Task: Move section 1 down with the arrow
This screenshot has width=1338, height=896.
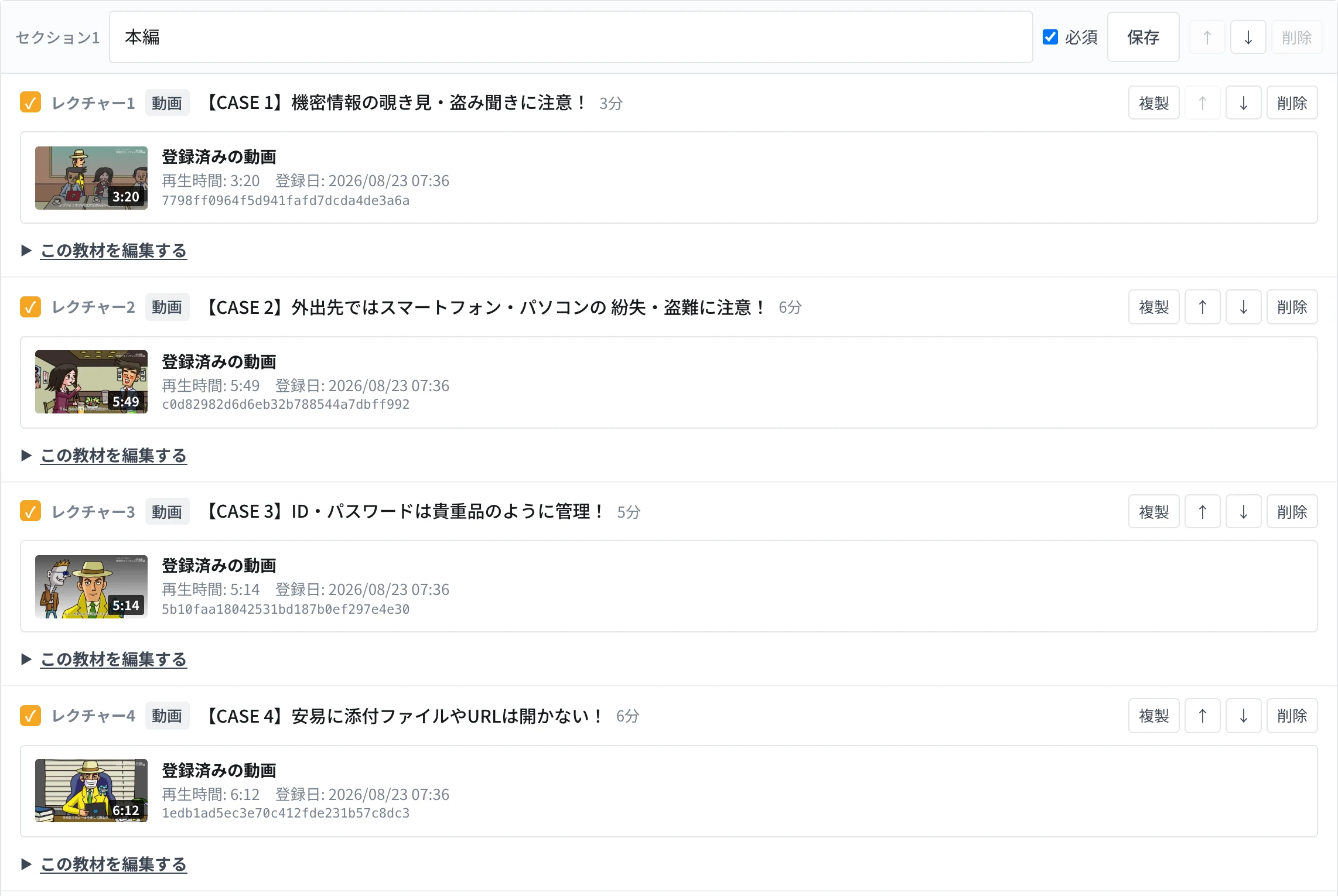Action: 1248,37
